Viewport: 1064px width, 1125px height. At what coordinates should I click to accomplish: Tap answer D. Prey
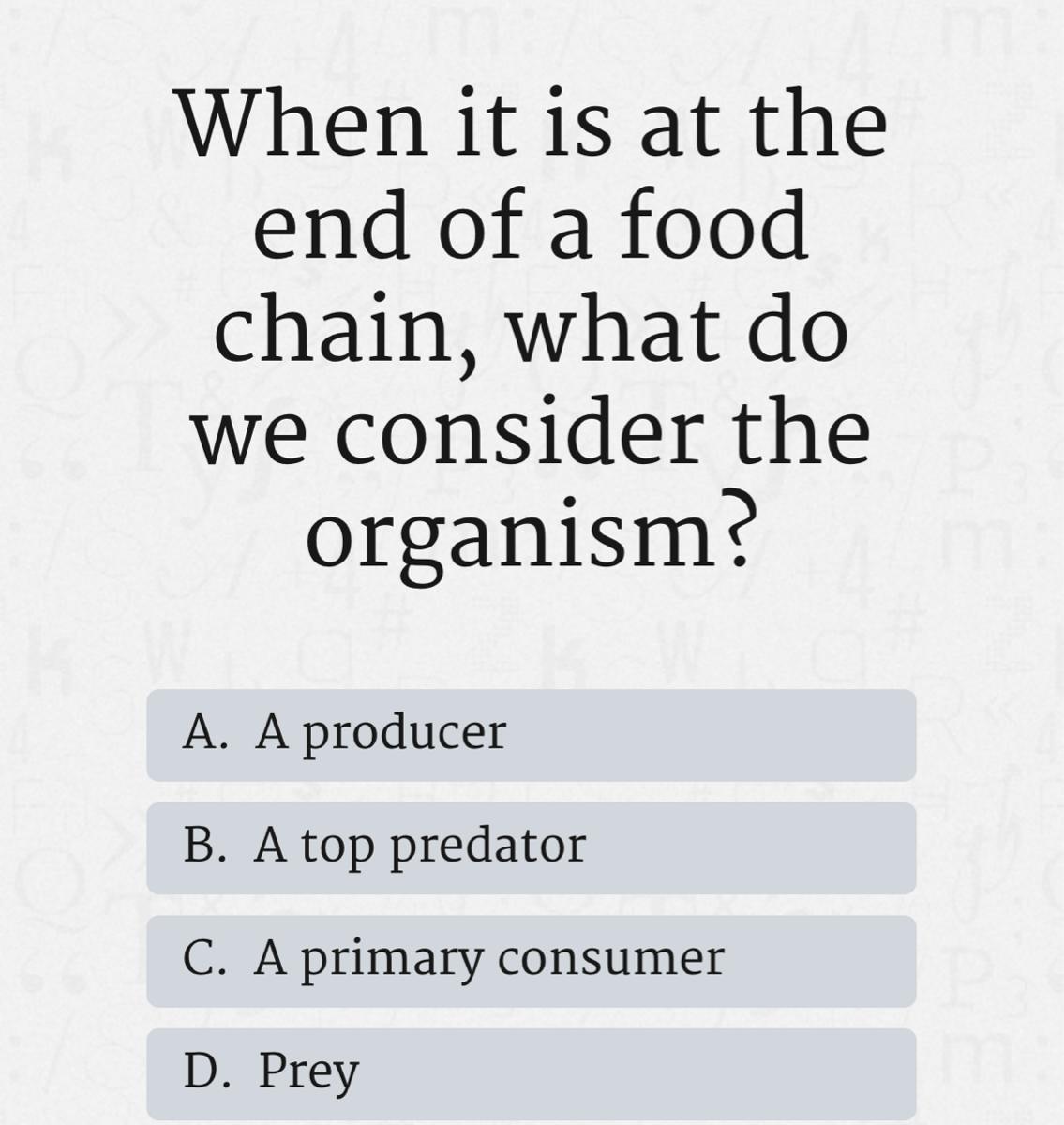[531, 1072]
